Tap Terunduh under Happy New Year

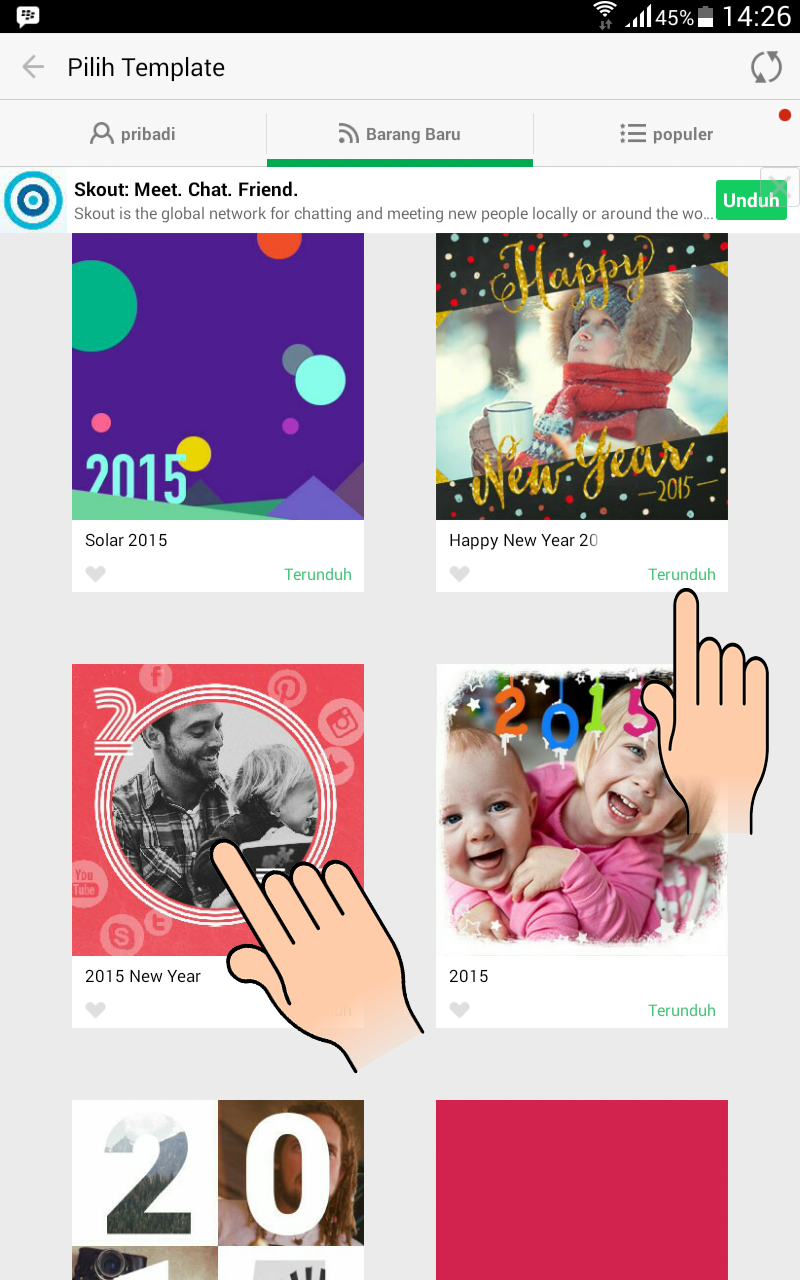(681, 574)
